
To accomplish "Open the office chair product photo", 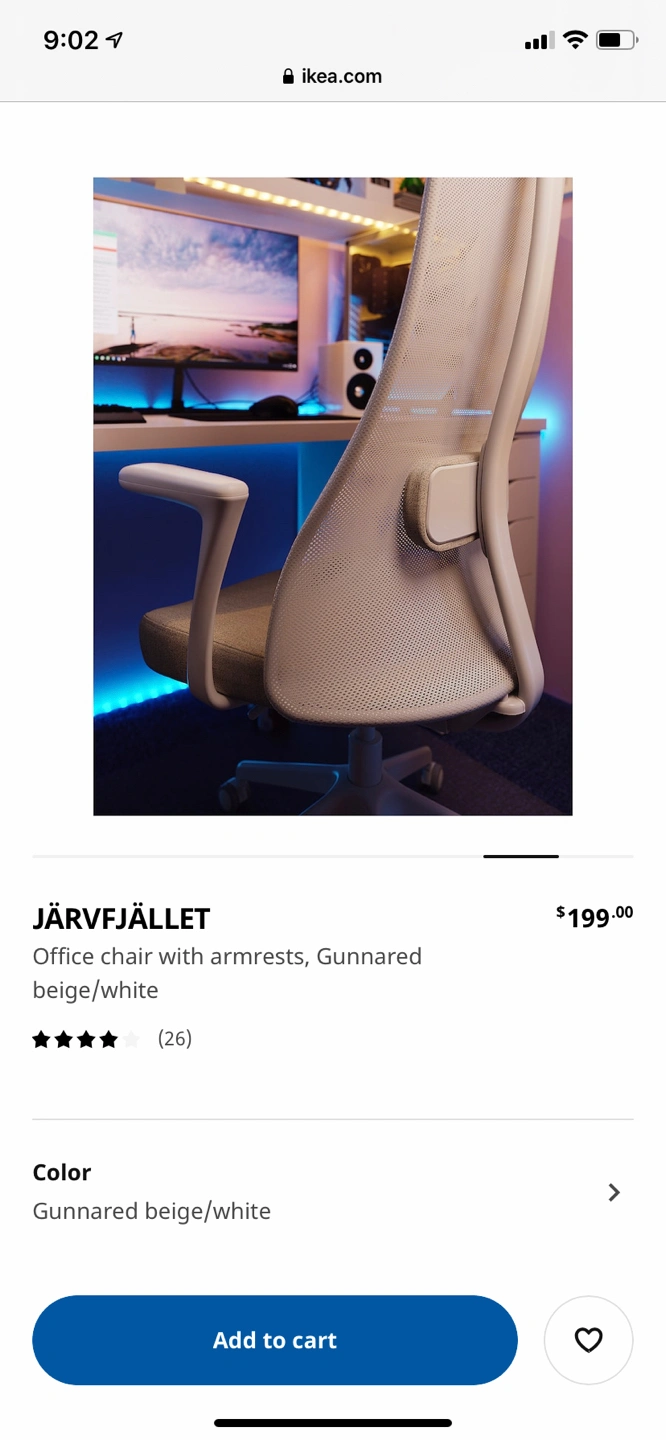I will coord(332,496).
